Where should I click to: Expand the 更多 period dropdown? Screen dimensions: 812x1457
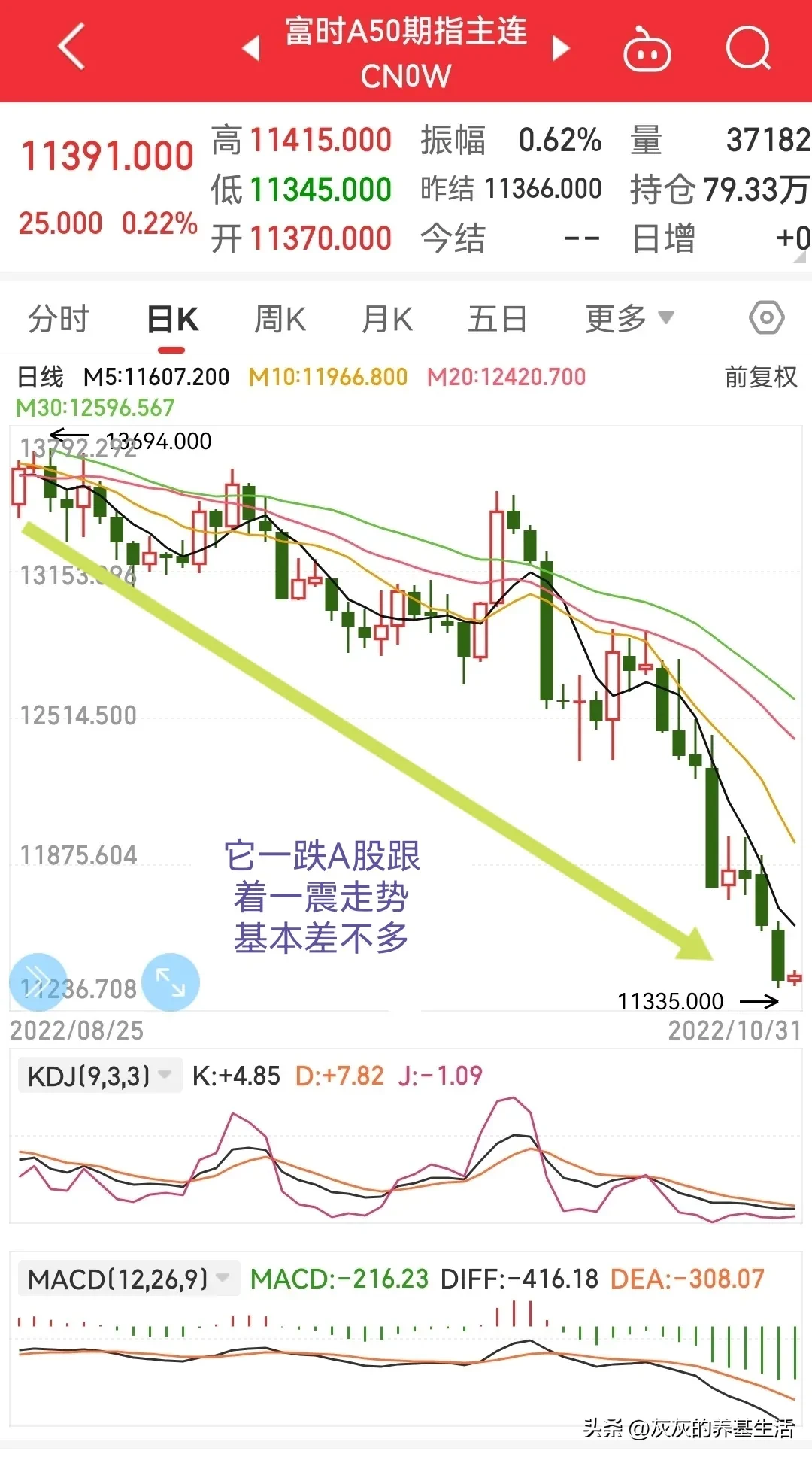tap(629, 319)
